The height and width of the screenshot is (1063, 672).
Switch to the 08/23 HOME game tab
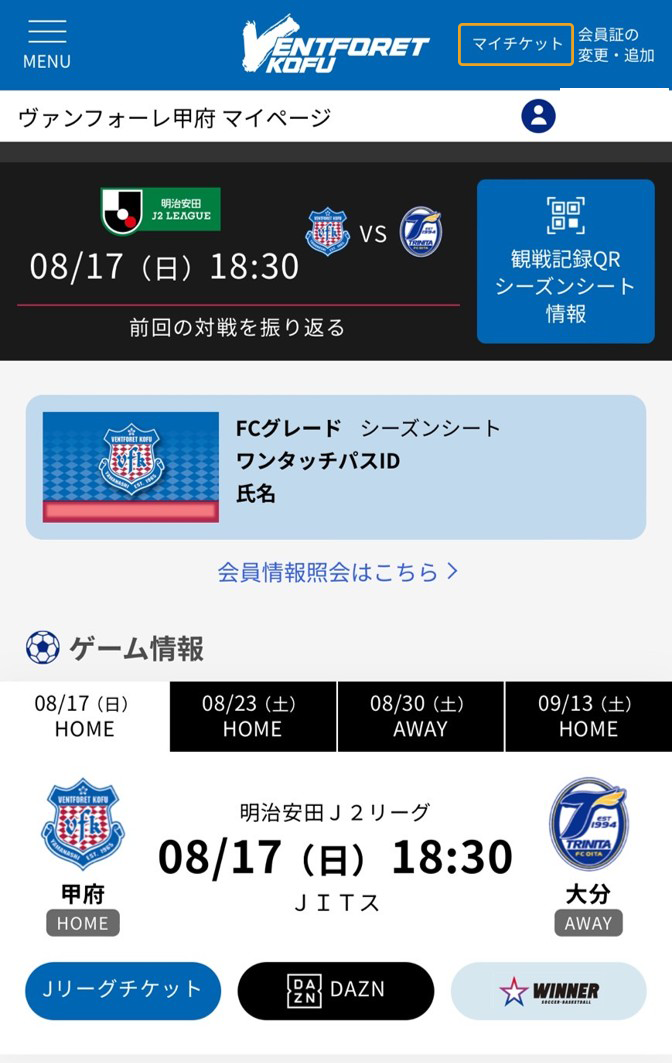(253, 716)
